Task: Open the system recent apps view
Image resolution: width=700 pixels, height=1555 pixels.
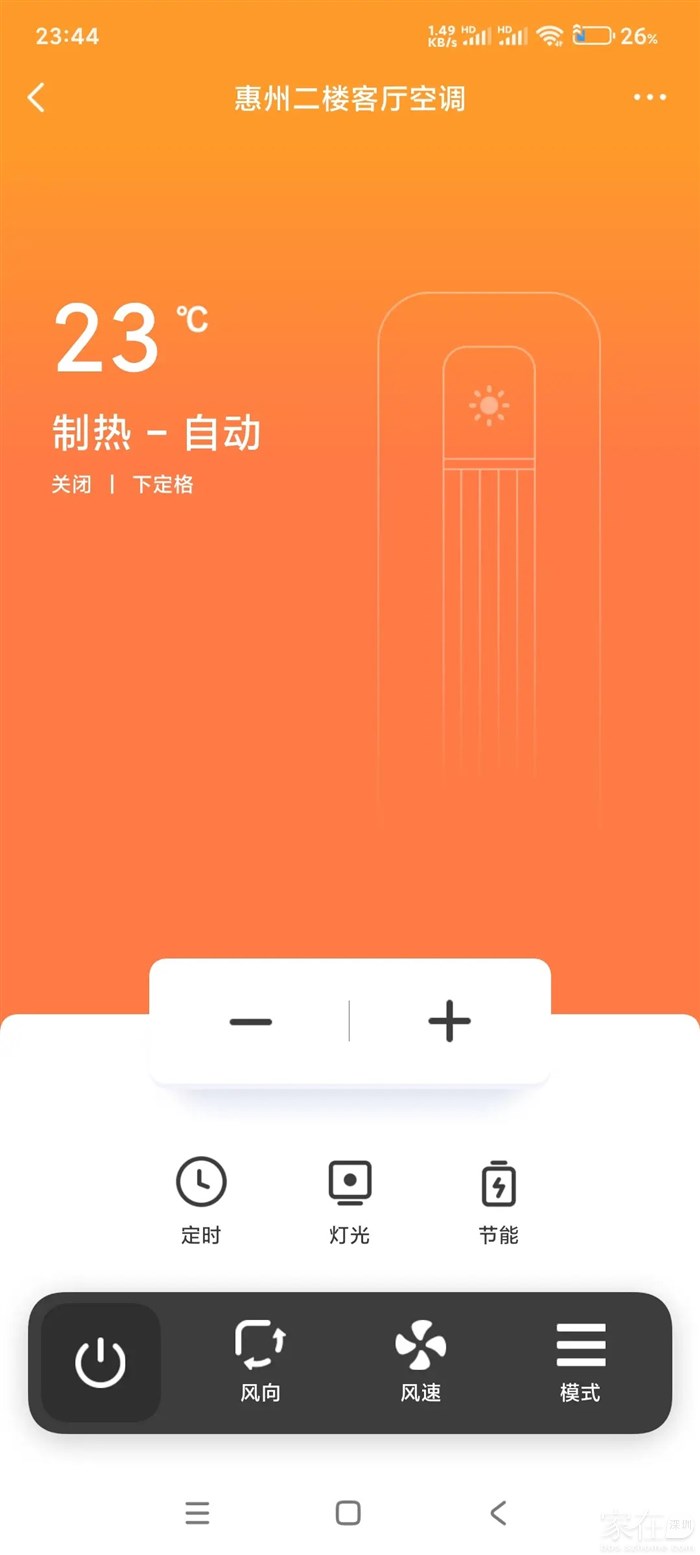Action: 198,1513
